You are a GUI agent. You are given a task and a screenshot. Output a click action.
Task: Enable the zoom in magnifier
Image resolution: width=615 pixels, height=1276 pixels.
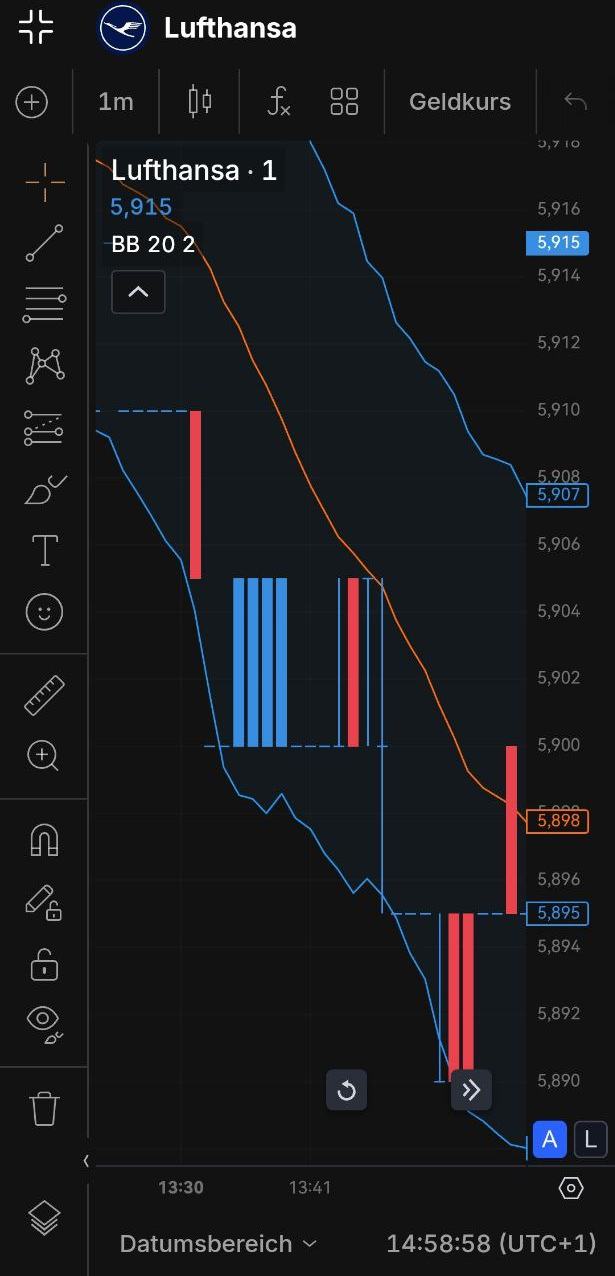click(44, 757)
